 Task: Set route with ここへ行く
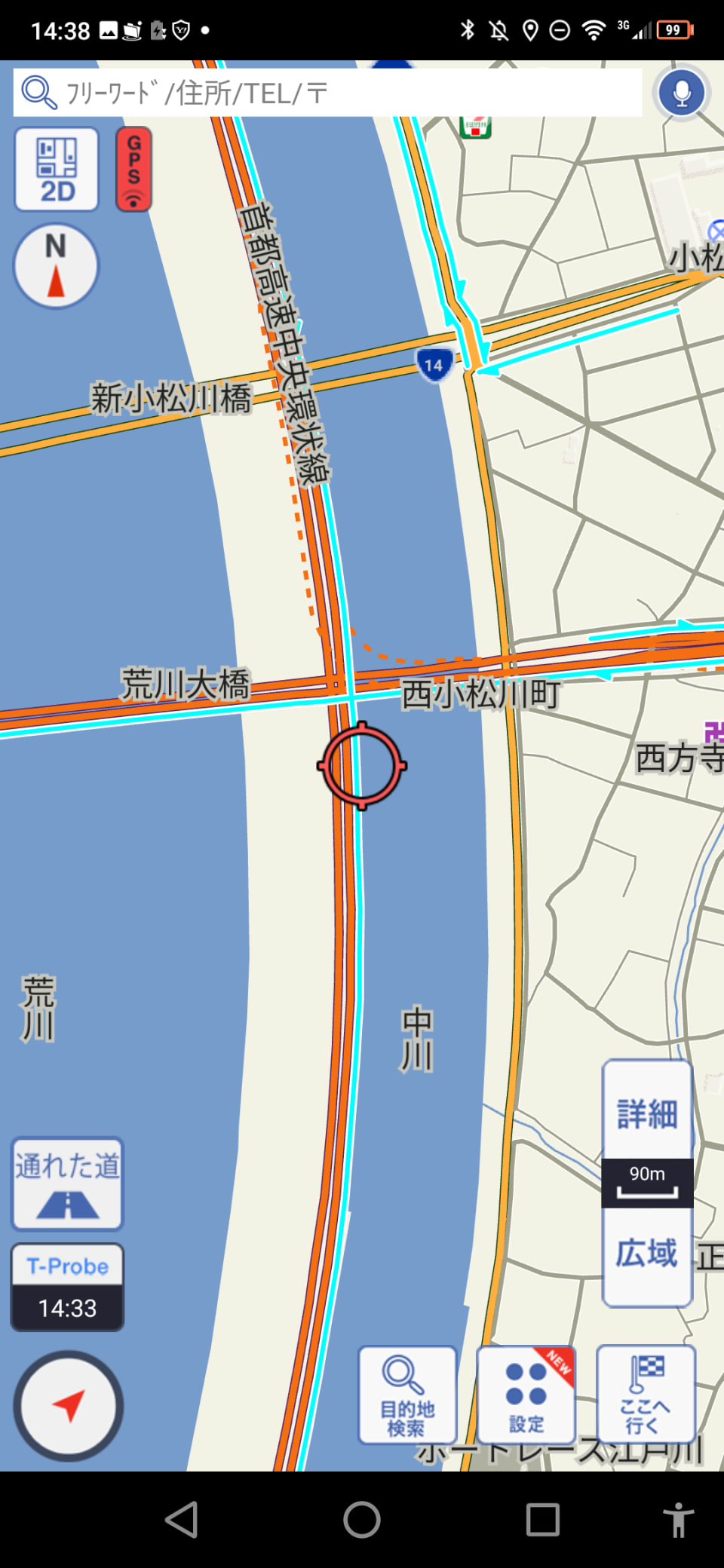click(646, 1395)
